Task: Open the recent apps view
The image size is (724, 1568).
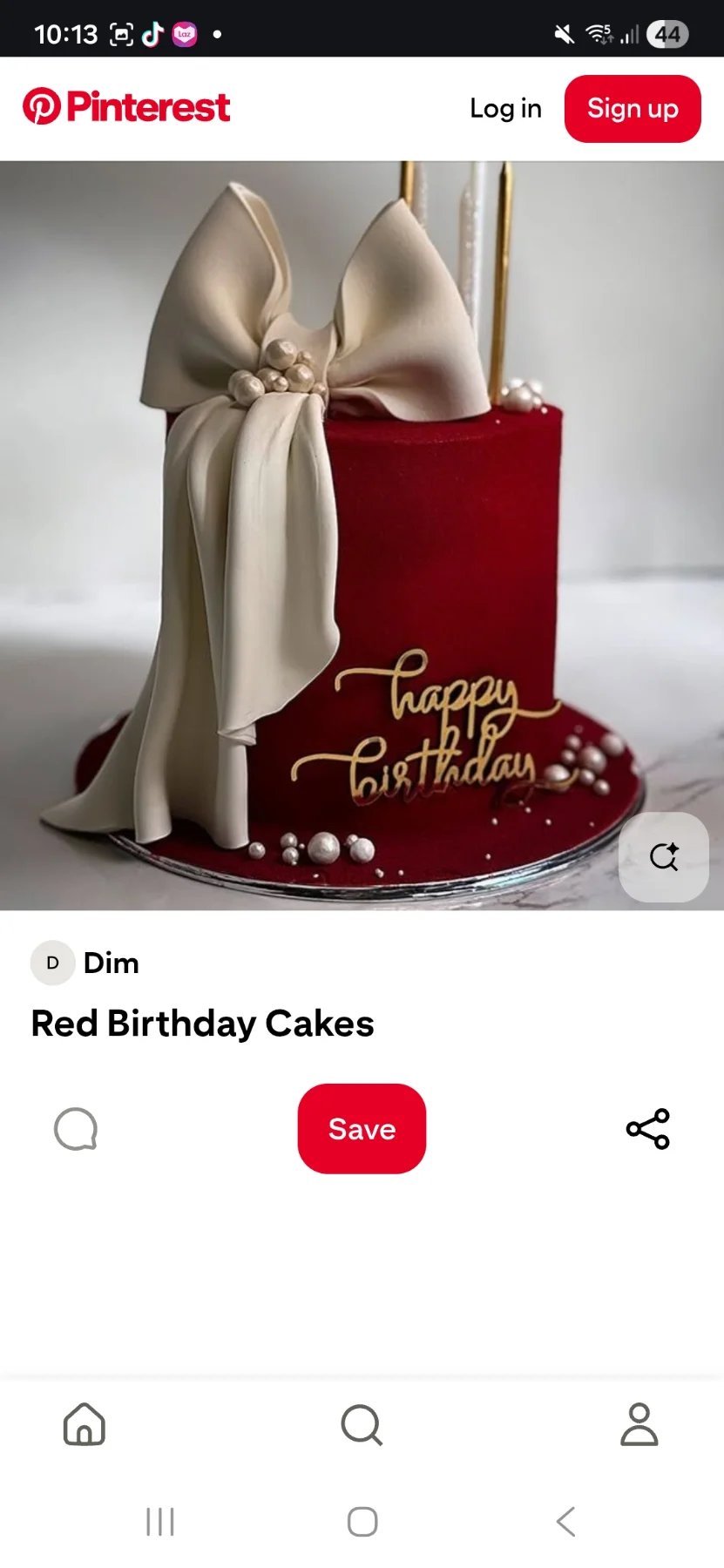Action: tap(160, 1522)
